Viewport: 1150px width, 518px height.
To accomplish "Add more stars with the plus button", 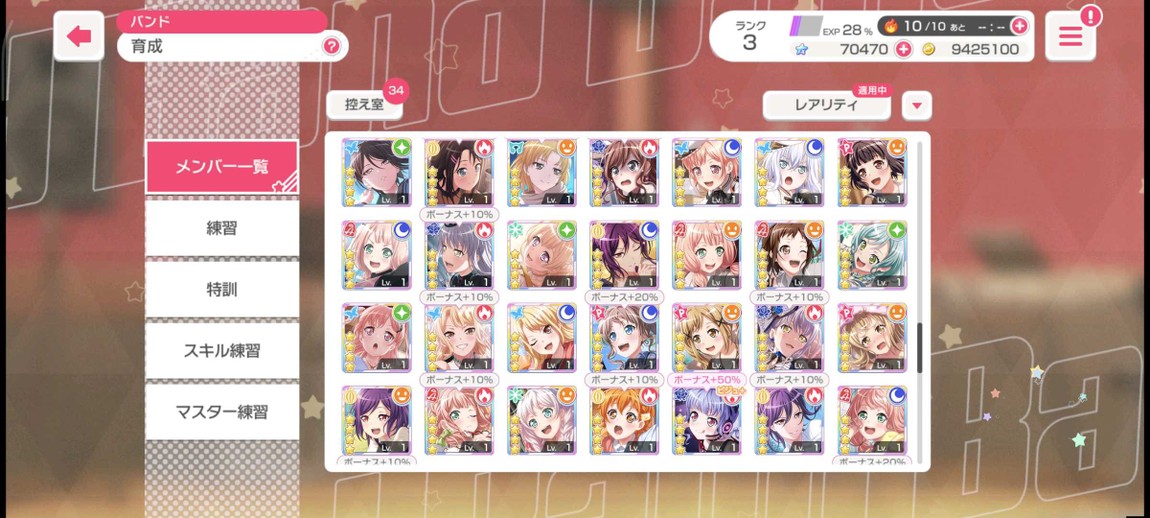I will pos(903,49).
